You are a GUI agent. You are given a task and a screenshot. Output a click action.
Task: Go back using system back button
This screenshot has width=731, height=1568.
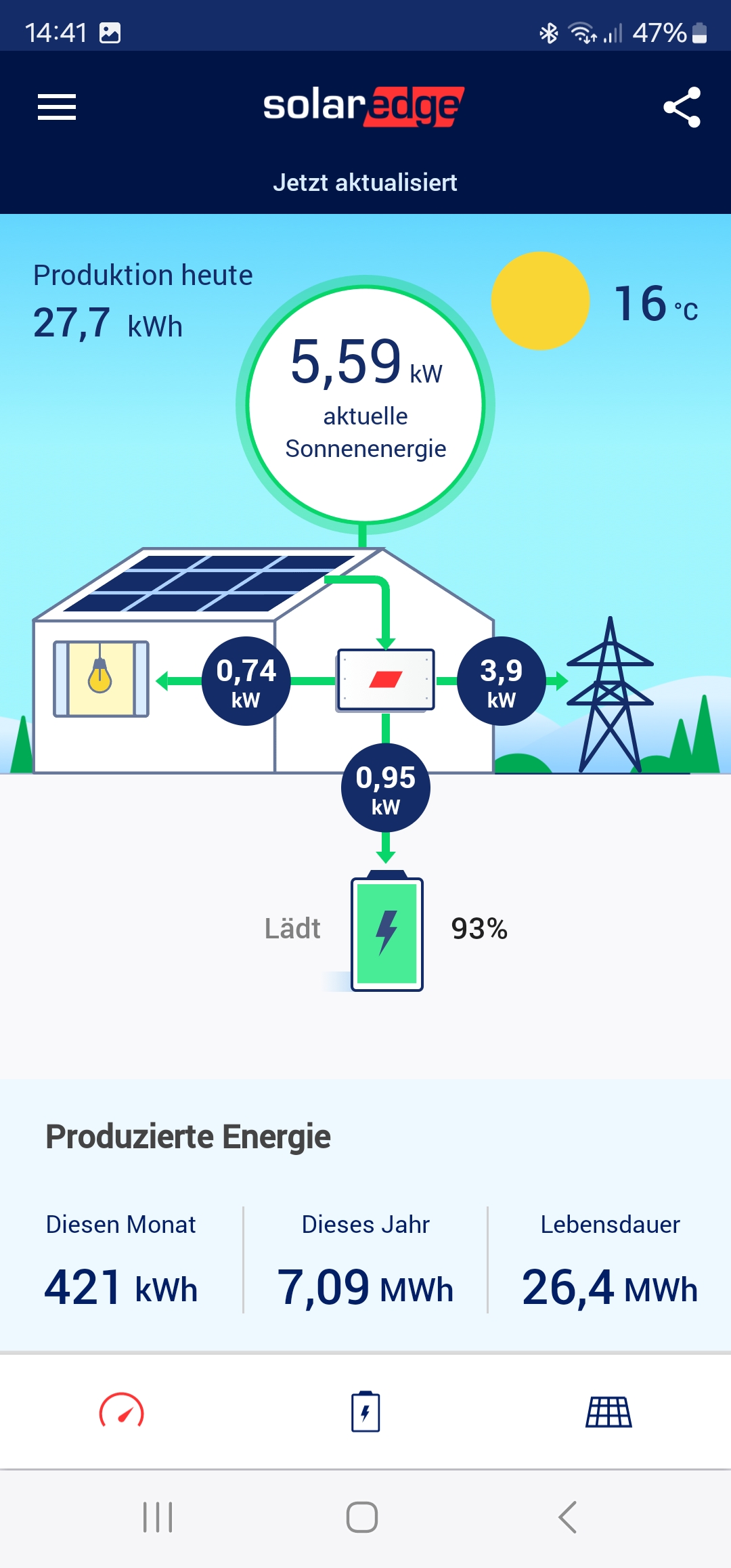click(x=567, y=1517)
